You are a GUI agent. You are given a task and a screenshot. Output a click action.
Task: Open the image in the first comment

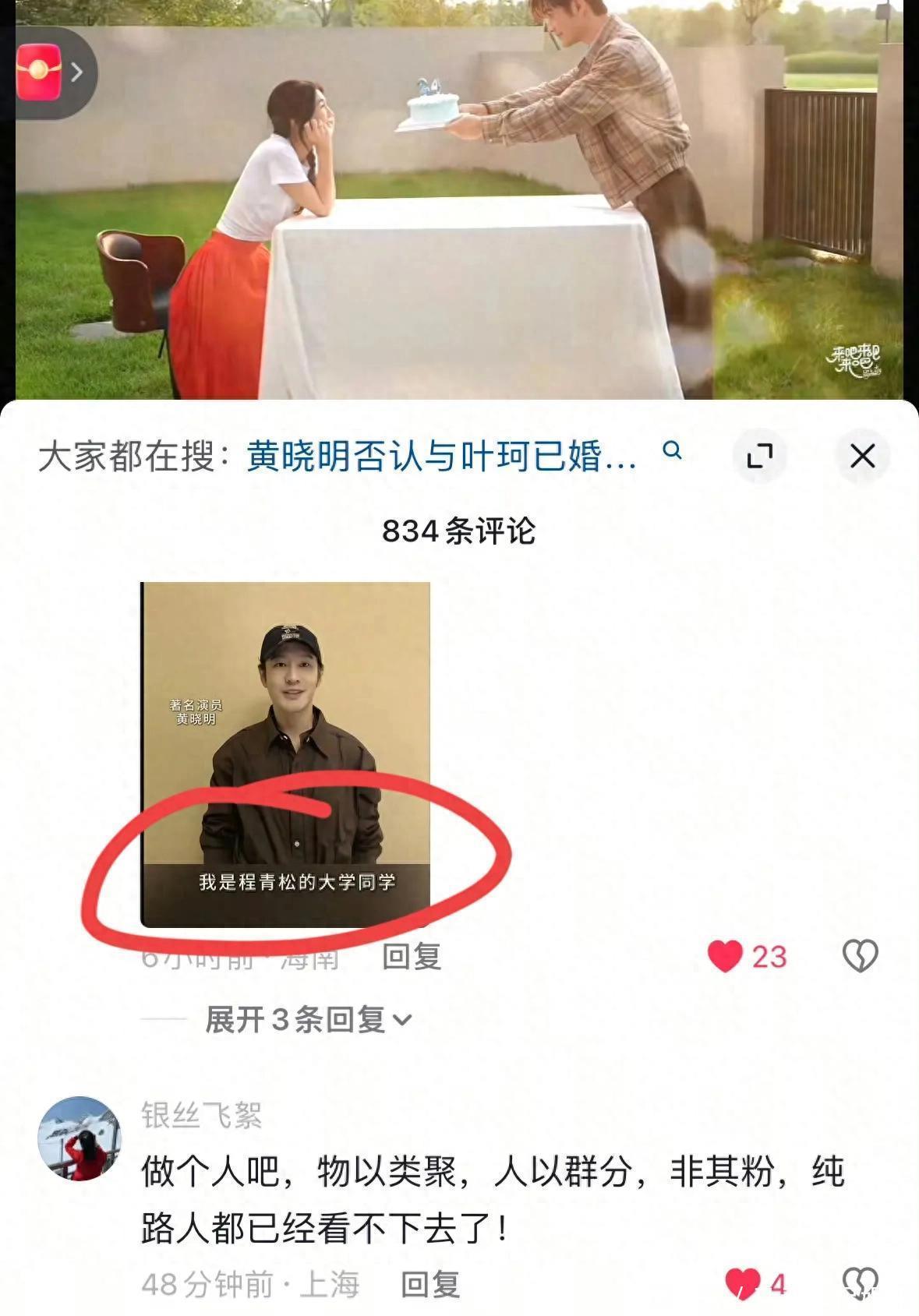[x=285, y=754]
